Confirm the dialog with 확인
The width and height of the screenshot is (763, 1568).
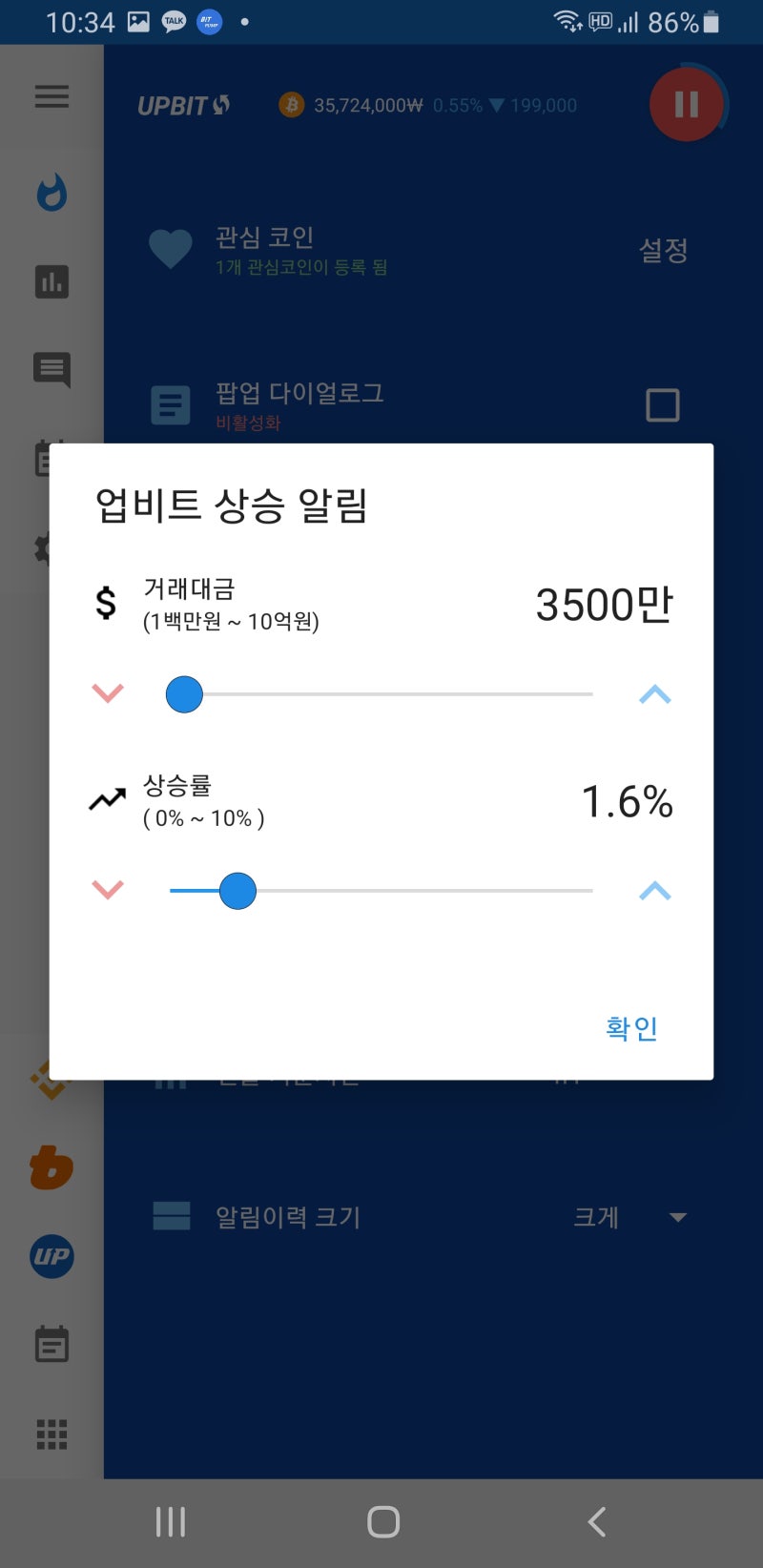coord(630,1028)
